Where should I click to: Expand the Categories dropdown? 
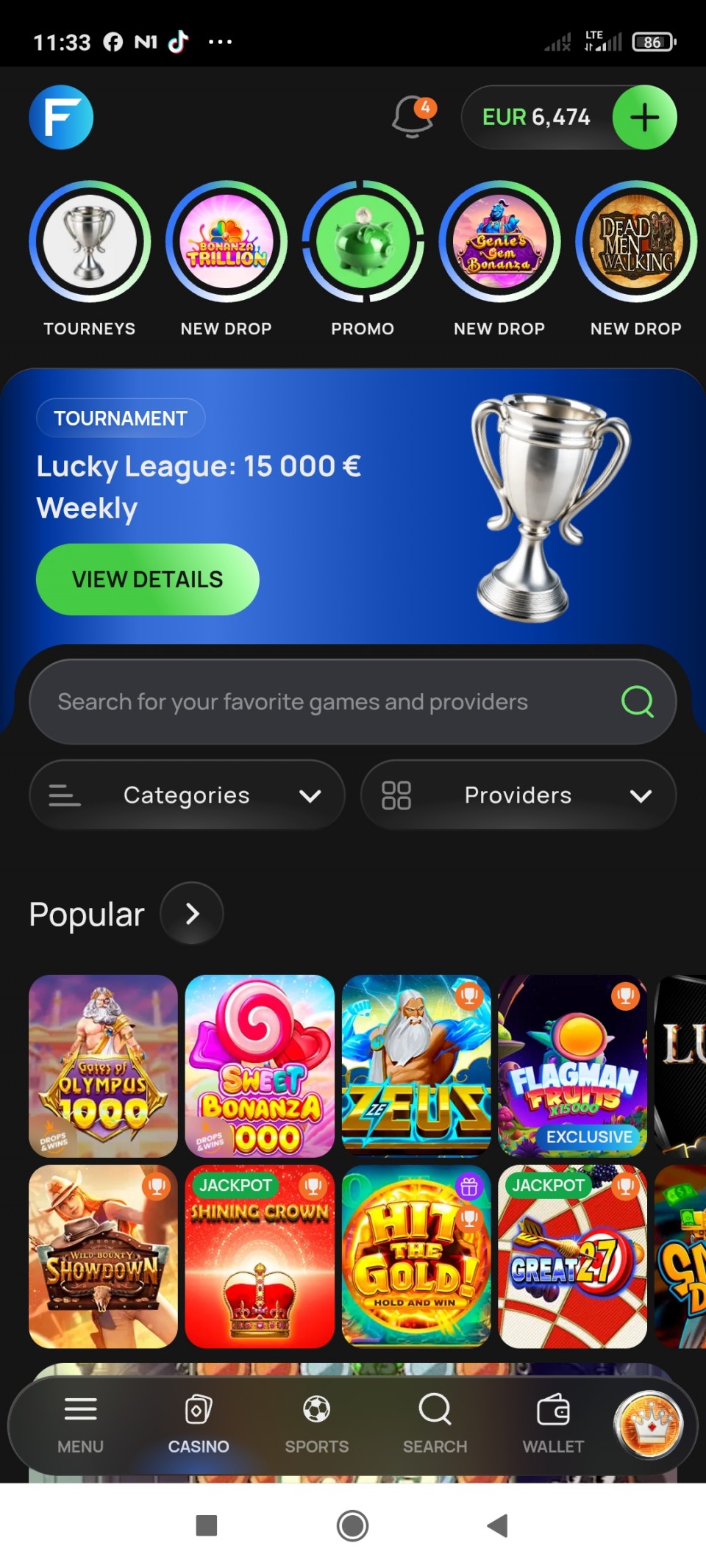[187, 795]
